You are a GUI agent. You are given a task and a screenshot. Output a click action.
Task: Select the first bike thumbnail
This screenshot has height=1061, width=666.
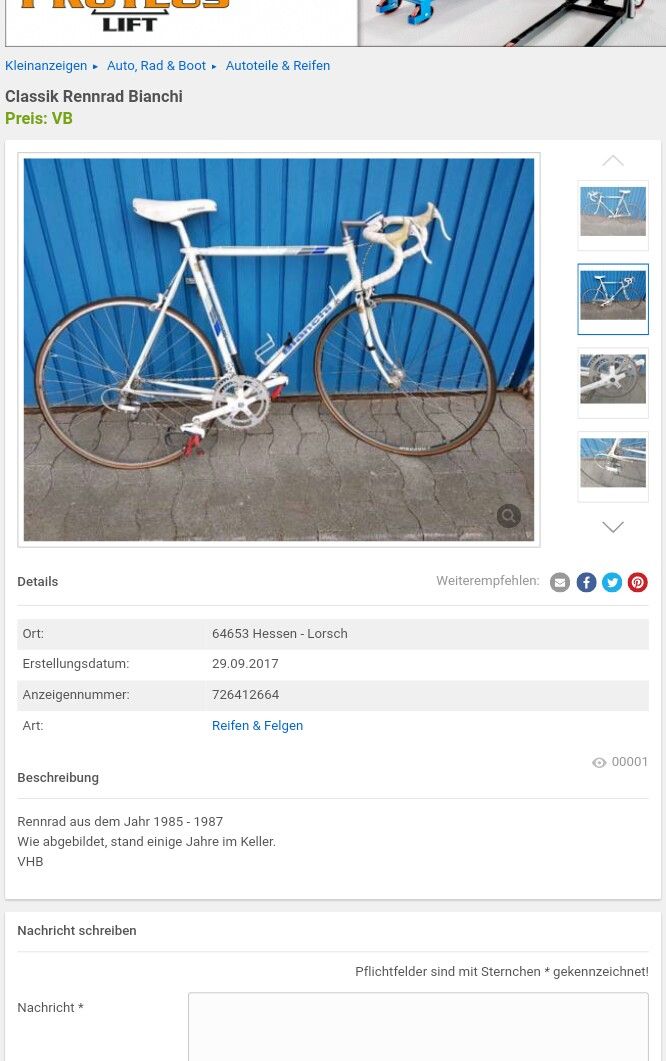pos(613,214)
